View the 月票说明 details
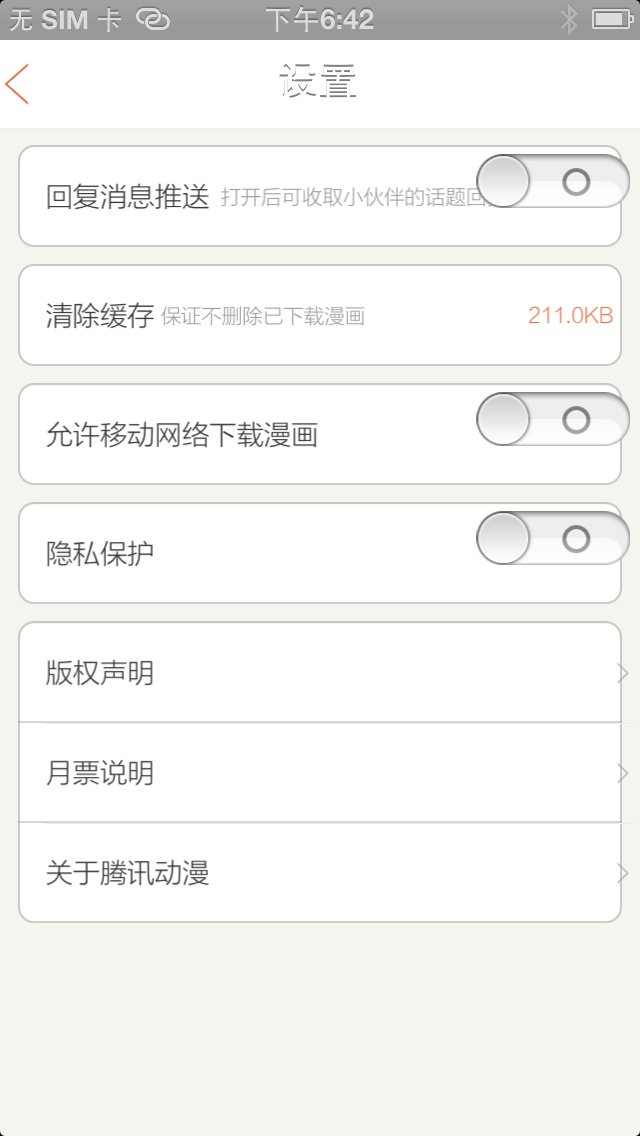 coord(320,773)
